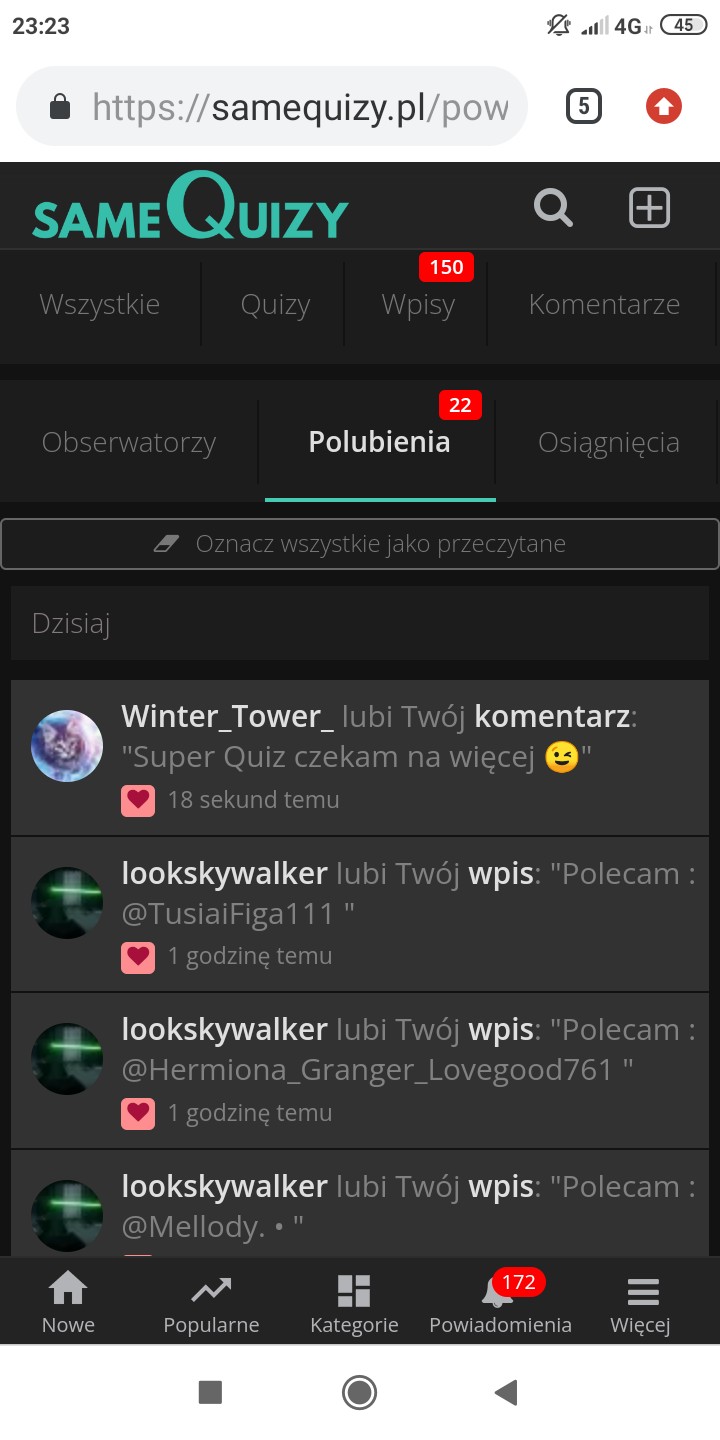Open the Więcej menu
The image size is (720, 1440).
641,1303
